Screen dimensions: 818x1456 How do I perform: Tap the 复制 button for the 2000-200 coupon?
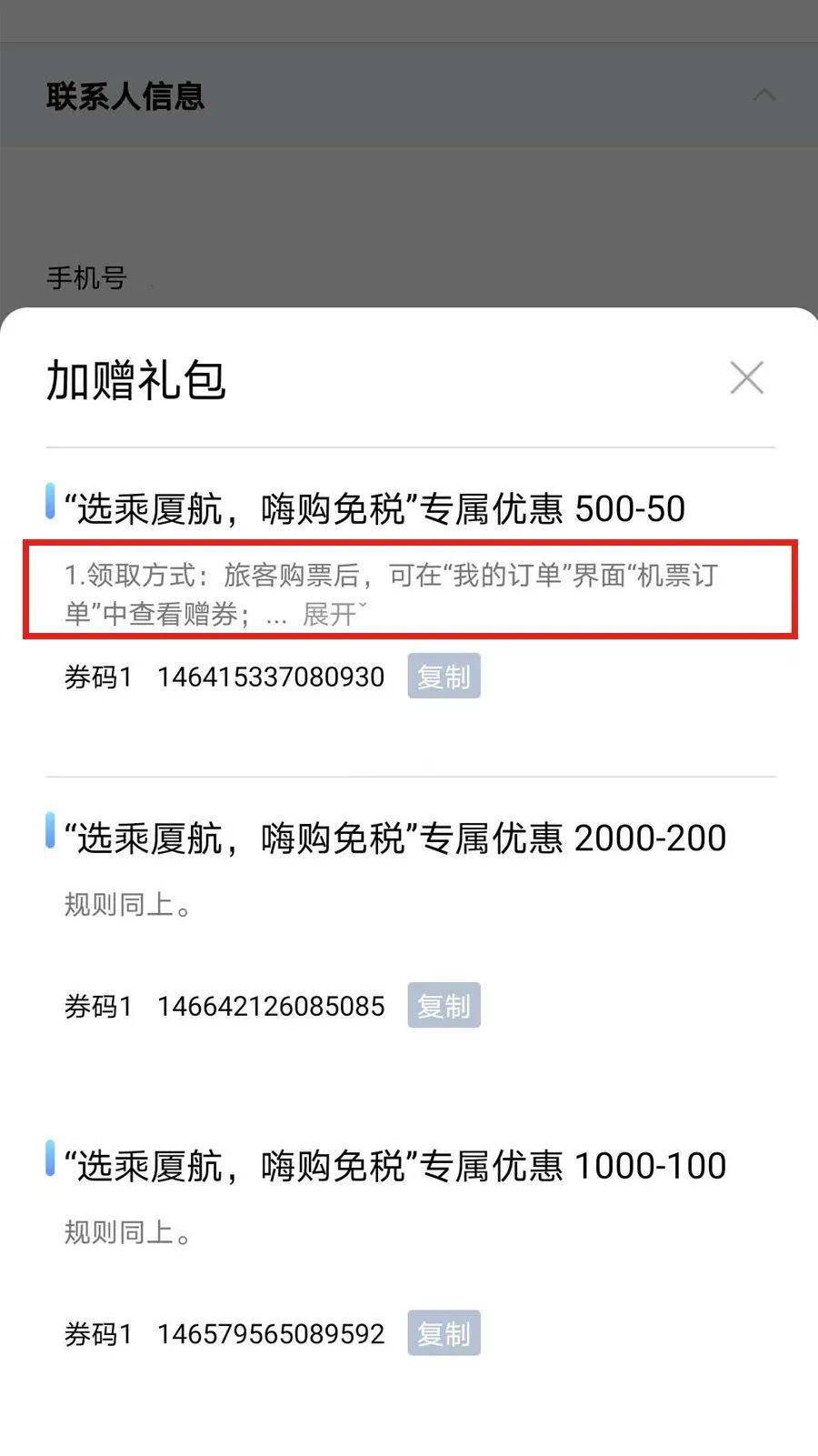443,1005
